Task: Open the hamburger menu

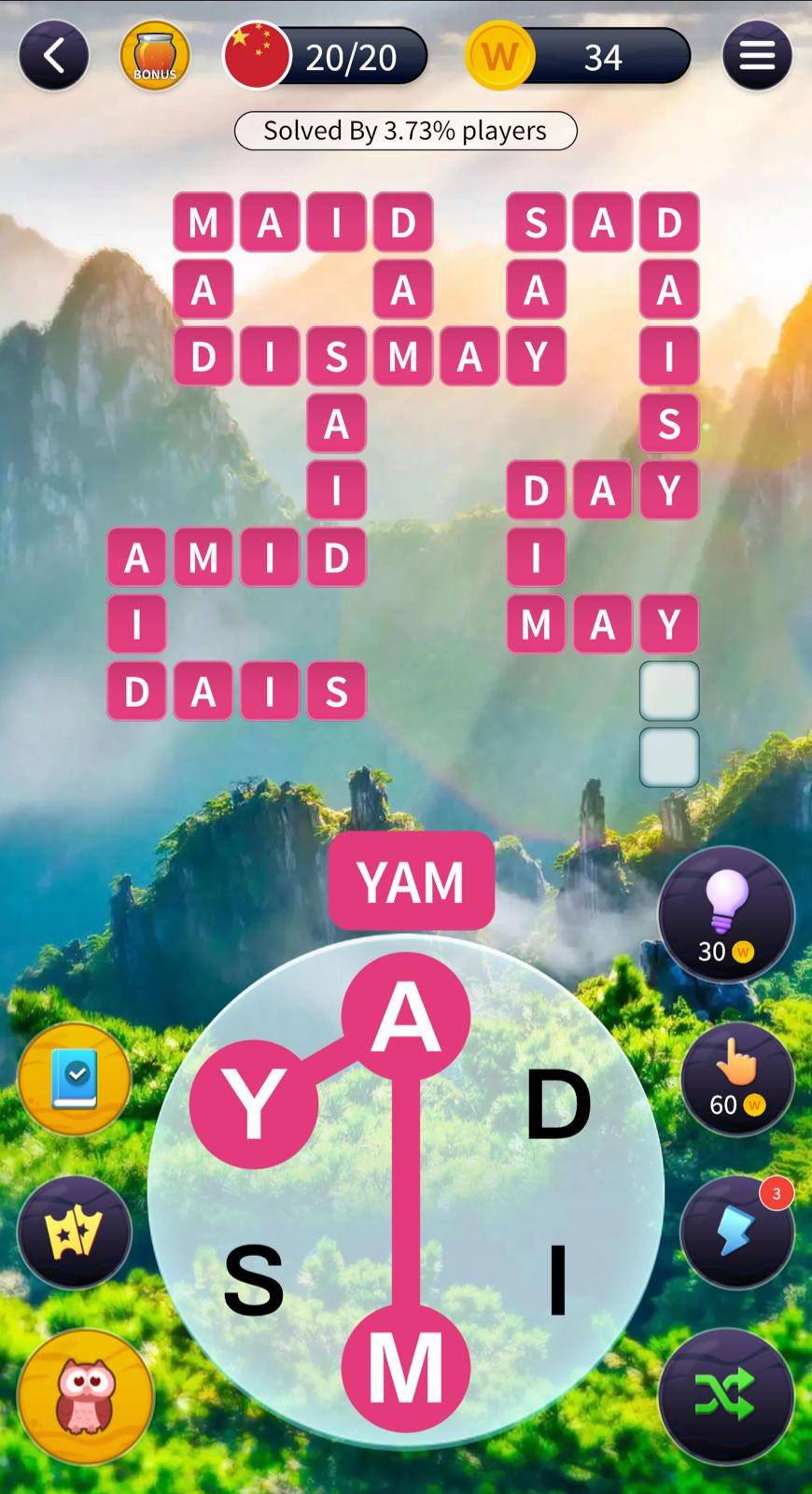Action: 757,57
